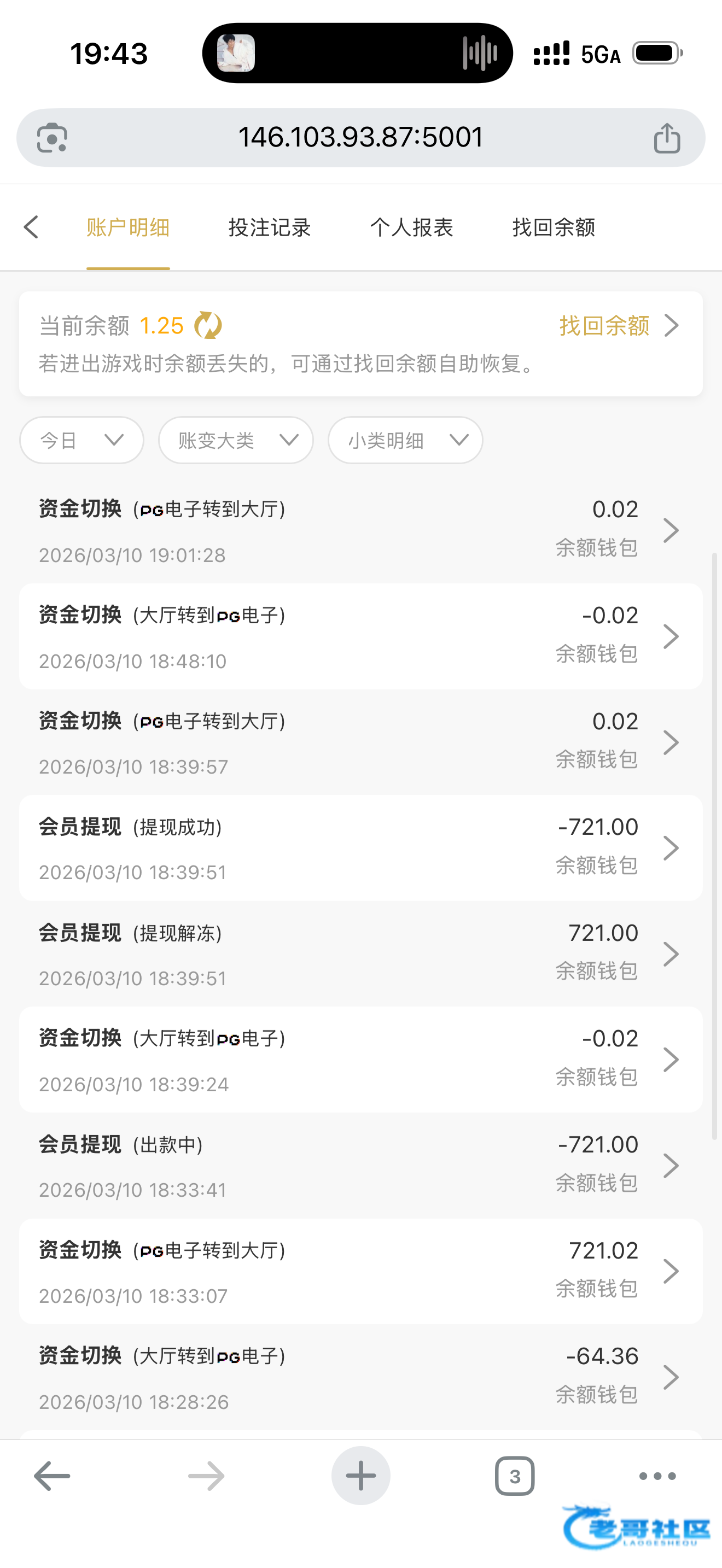Viewport: 722px width, 1568px height.
Task: Open a new browser tab
Action: tap(360, 1476)
